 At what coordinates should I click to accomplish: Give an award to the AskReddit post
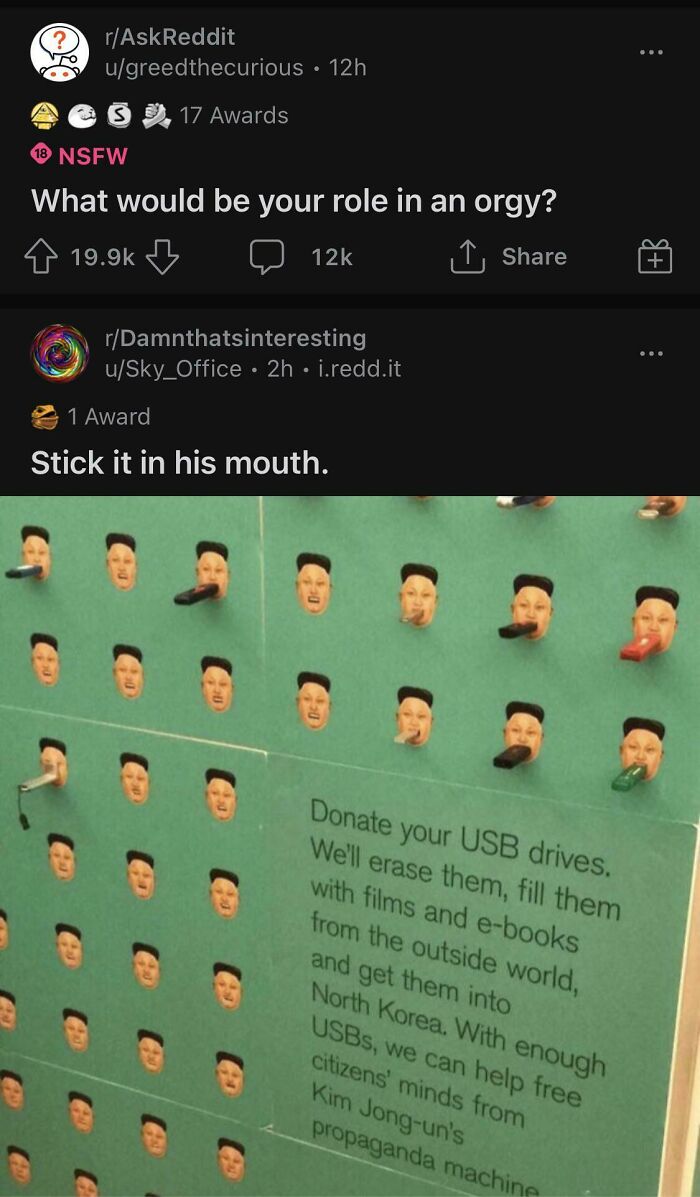coord(654,259)
